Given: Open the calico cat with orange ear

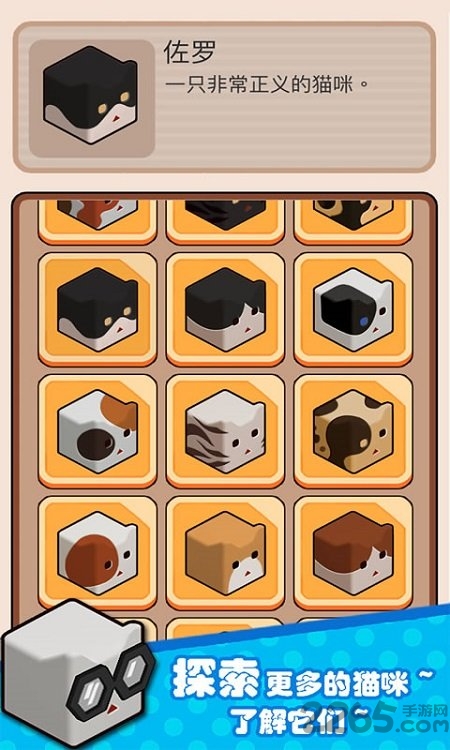Looking at the screenshot, I should click(98, 431).
